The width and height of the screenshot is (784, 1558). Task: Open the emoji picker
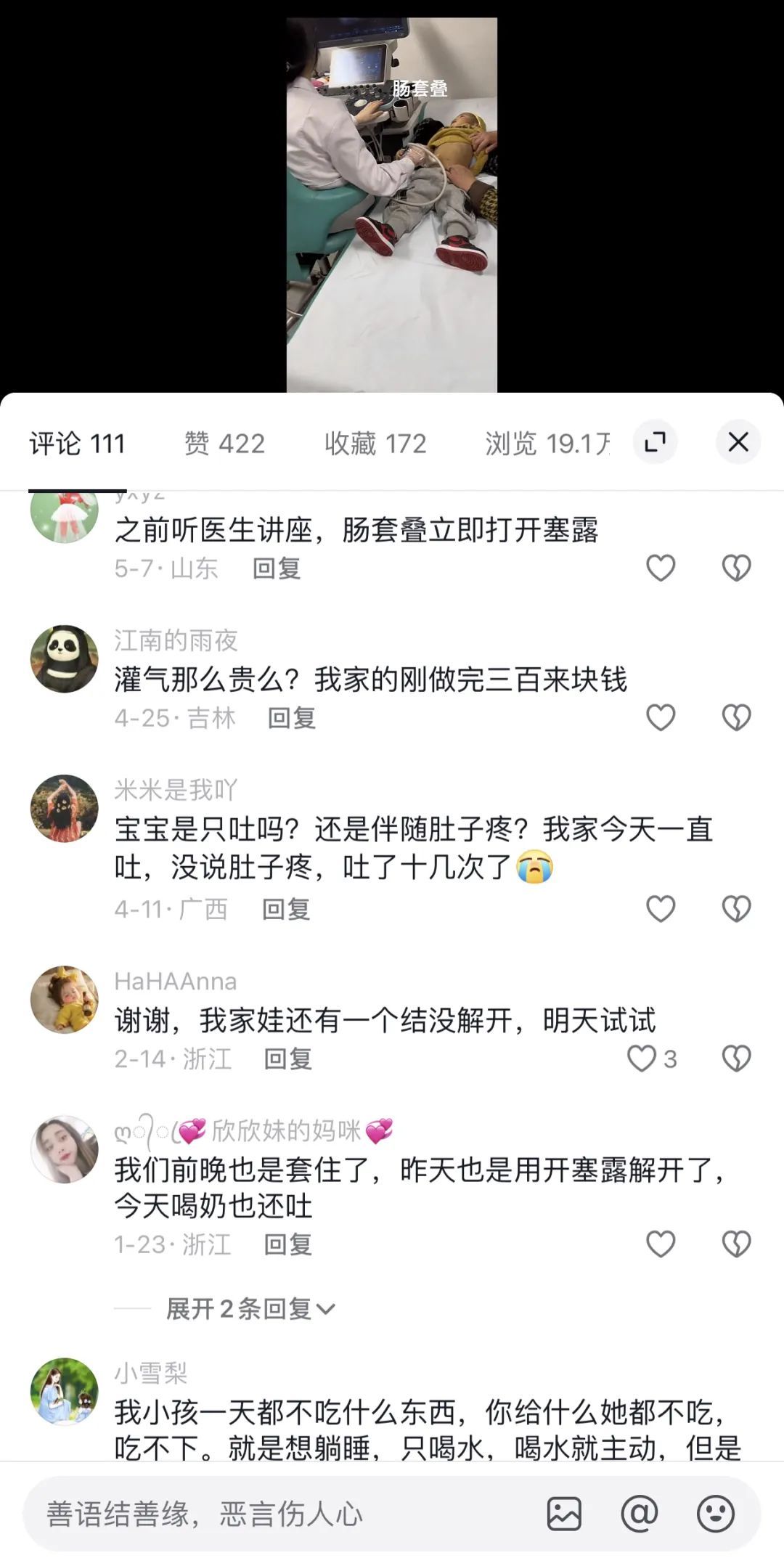[715, 1514]
